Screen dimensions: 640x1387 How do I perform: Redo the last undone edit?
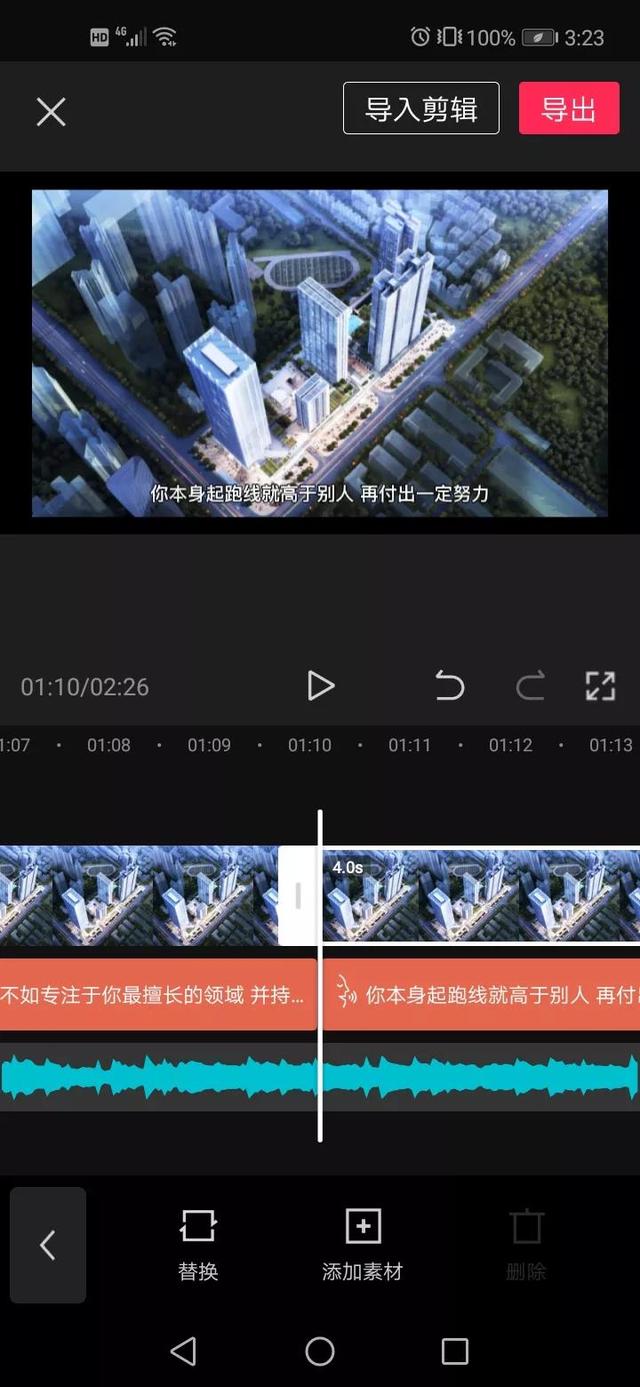click(x=530, y=686)
